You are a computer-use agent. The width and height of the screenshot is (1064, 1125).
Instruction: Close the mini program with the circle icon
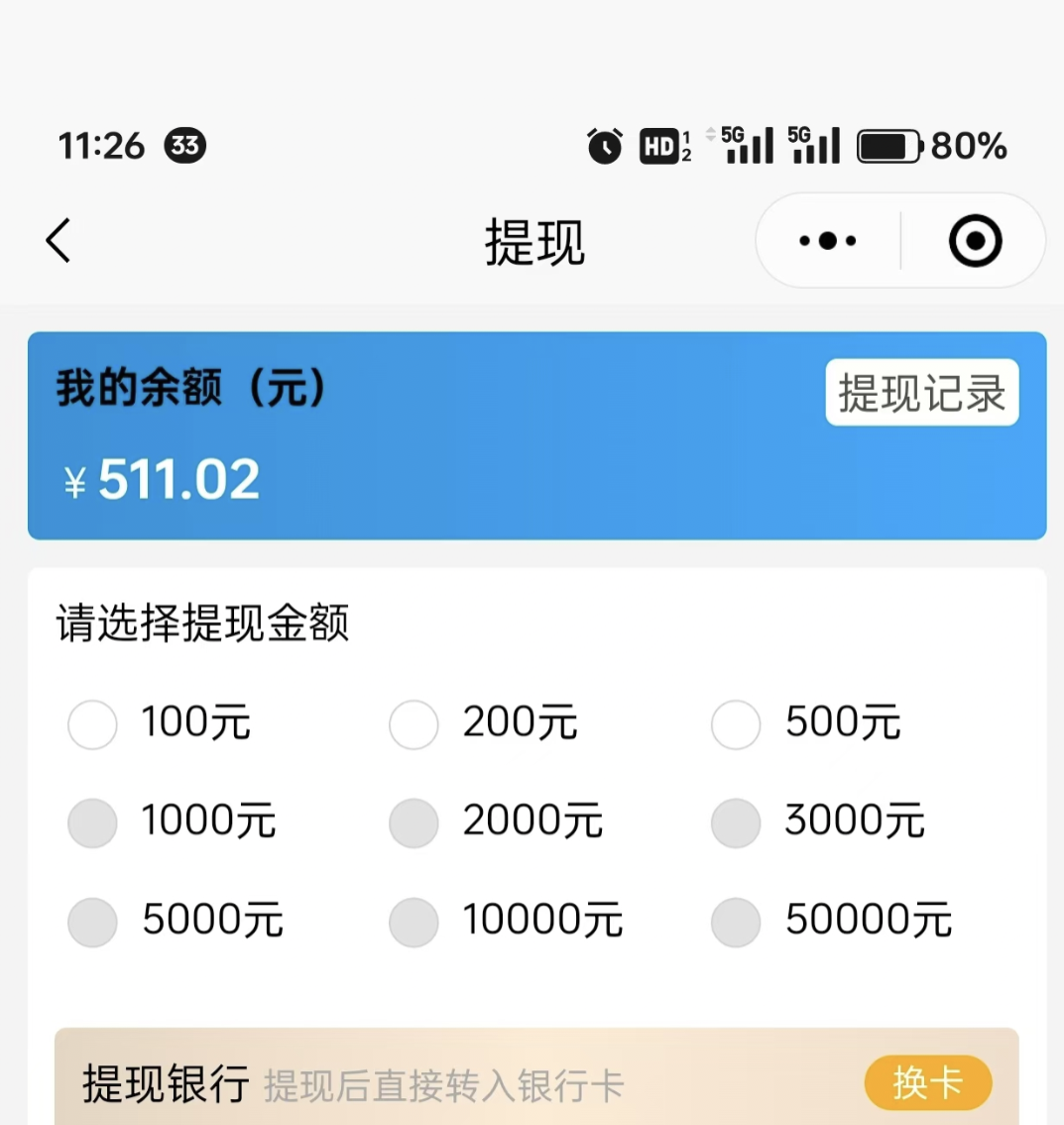pos(975,241)
